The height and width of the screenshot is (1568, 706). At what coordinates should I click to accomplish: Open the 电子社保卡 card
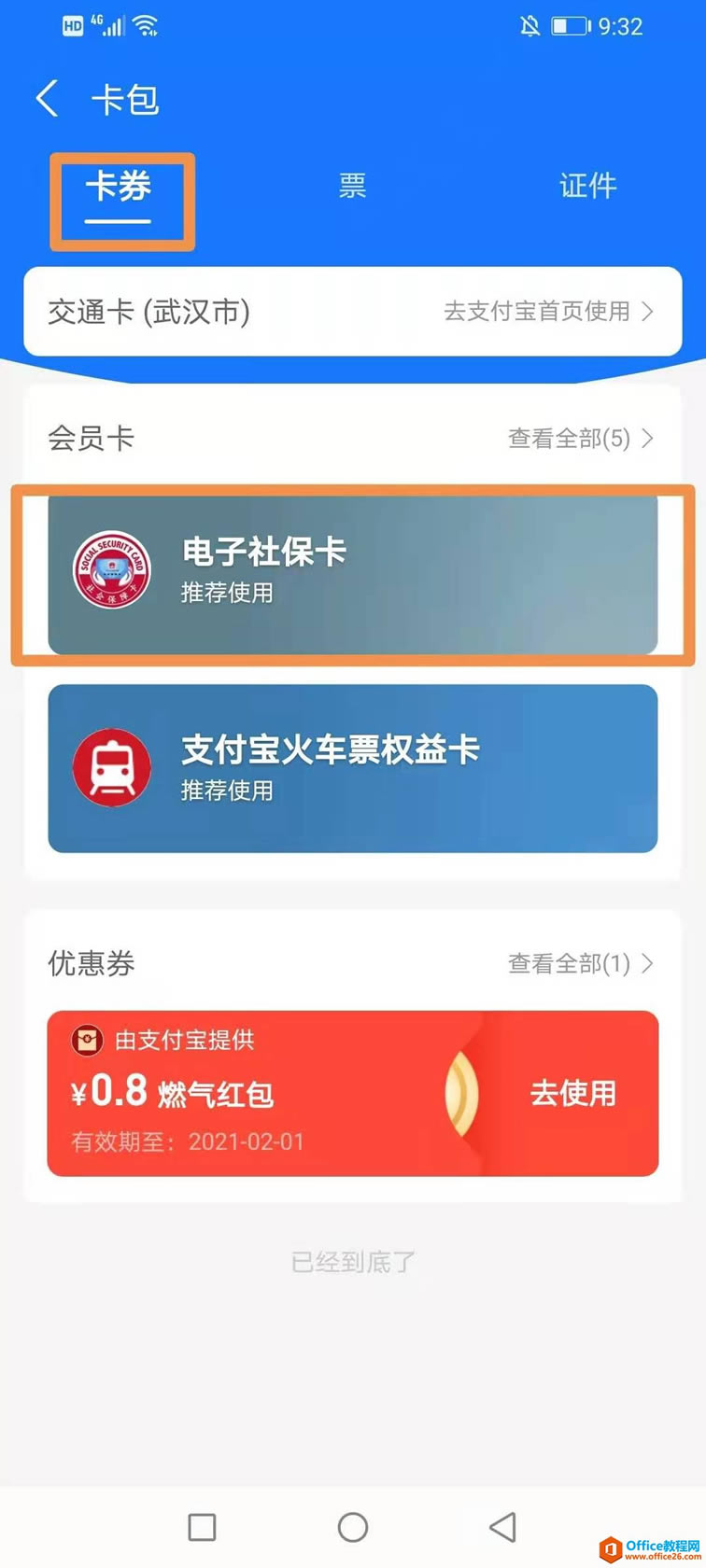pos(352,573)
